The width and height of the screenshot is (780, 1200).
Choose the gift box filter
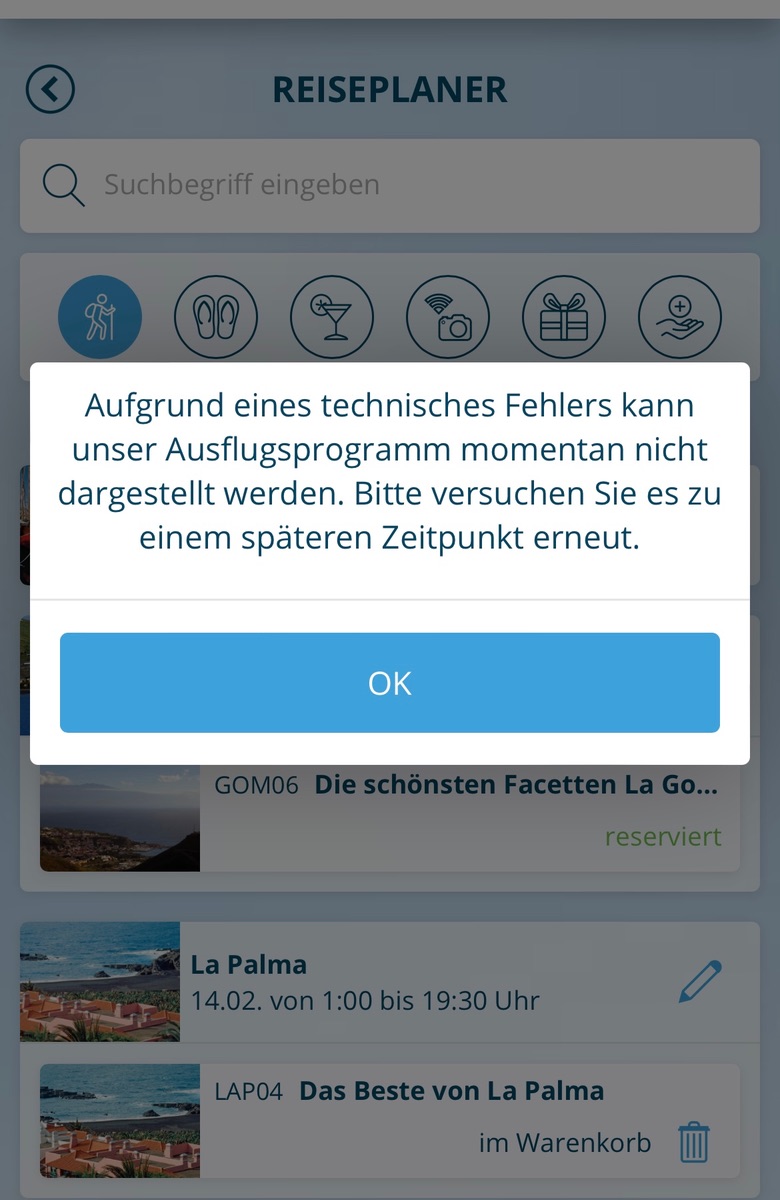pyautogui.click(x=564, y=317)
